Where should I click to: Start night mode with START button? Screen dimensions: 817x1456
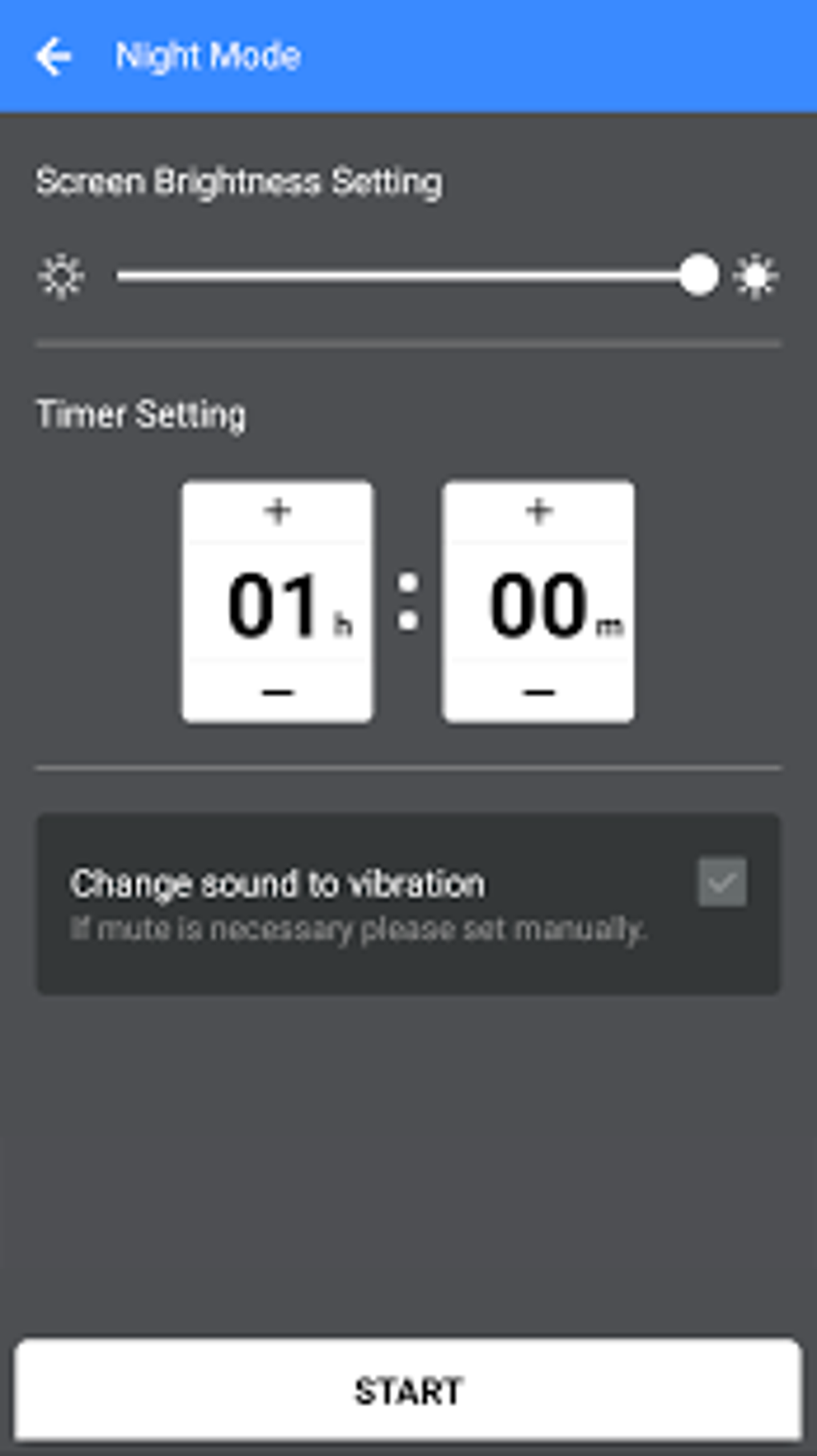(x=408, y=1390)
